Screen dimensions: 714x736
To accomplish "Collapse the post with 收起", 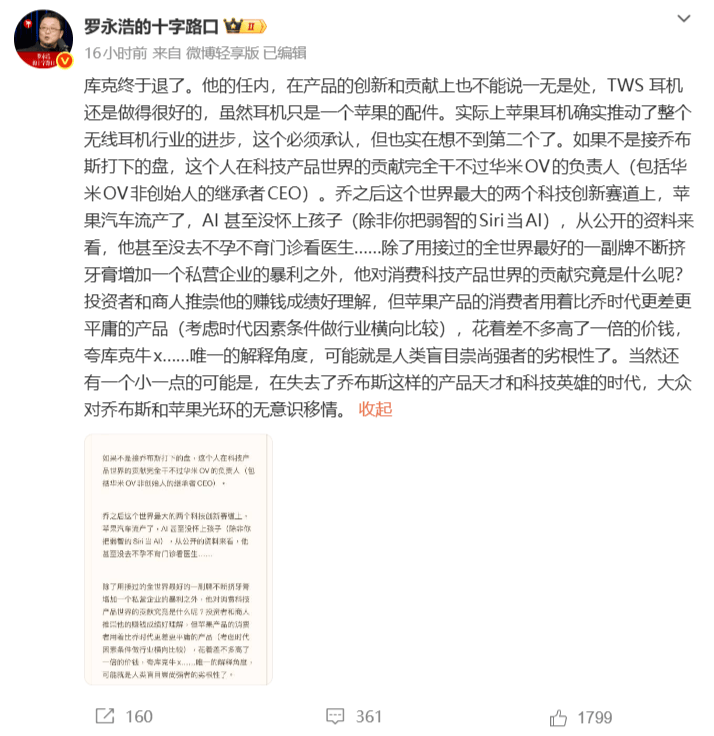I will point(375,409).
